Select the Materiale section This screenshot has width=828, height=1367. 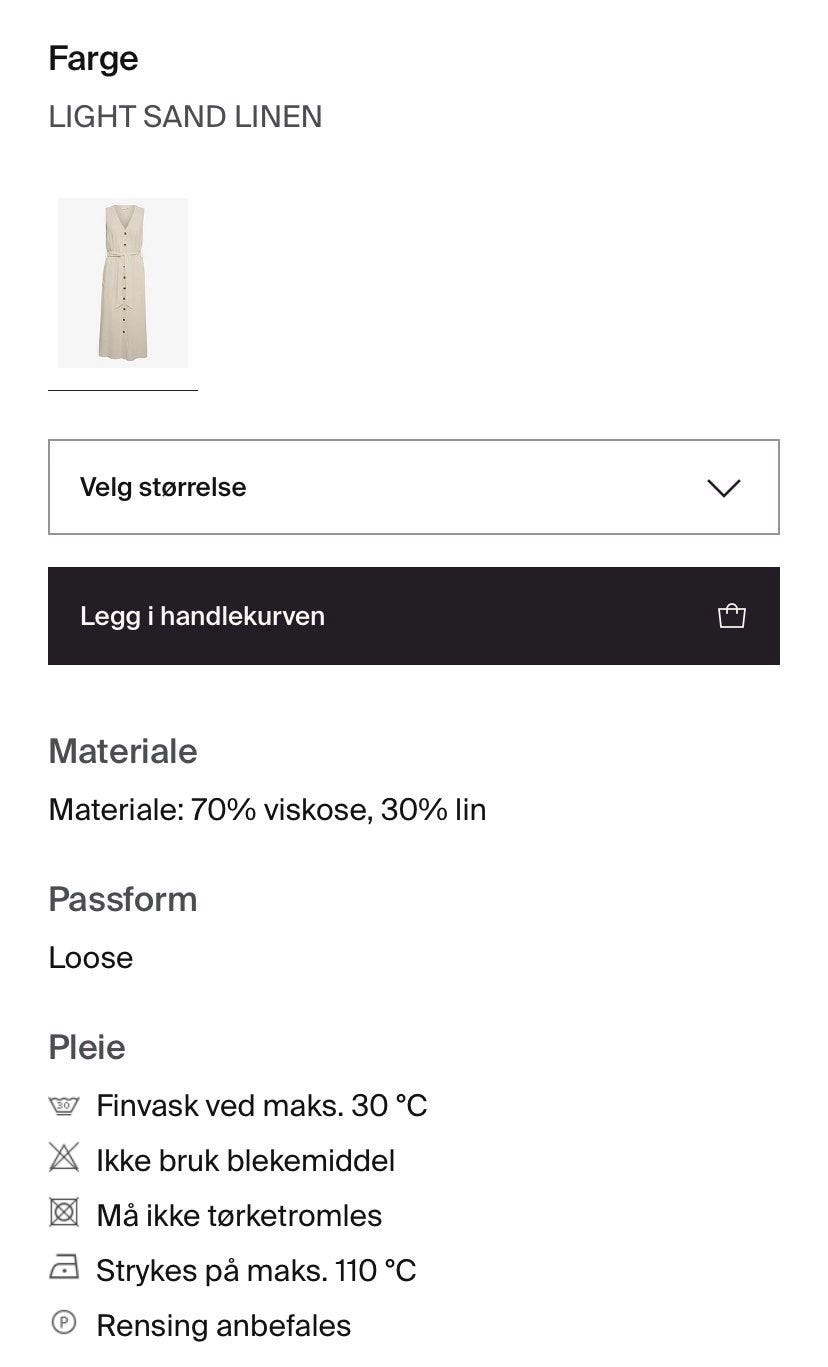click(122, 751)
